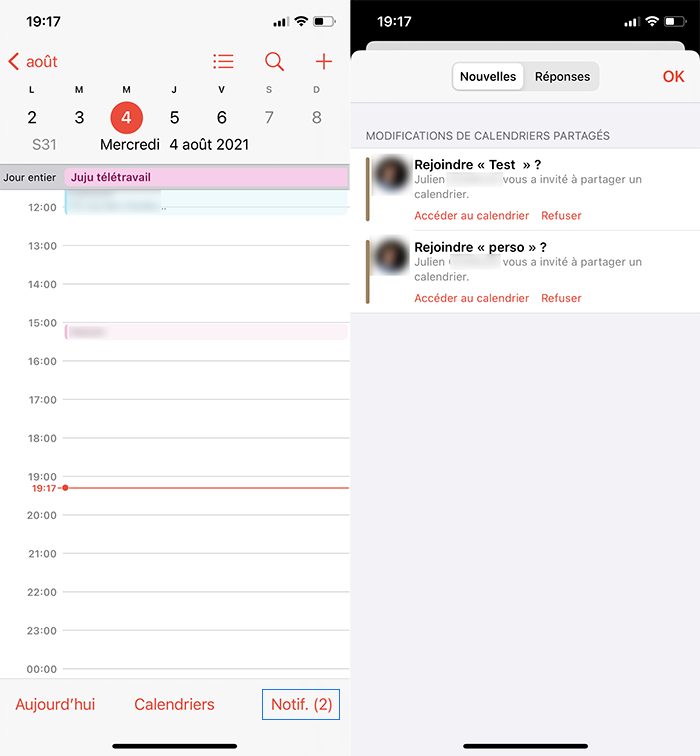Viewport: 700px width, 756px height.
Task: Select Tuesday 3 in week strip
Action: 79,118
